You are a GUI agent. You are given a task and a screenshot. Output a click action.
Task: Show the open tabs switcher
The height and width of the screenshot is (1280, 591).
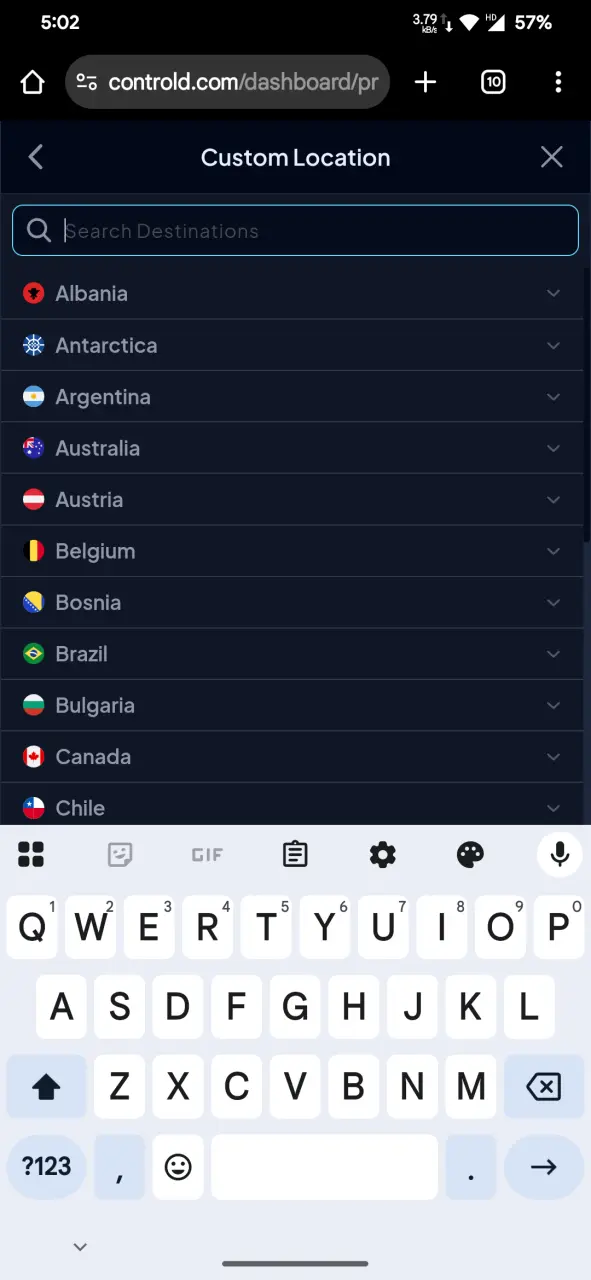click(493, 82)
